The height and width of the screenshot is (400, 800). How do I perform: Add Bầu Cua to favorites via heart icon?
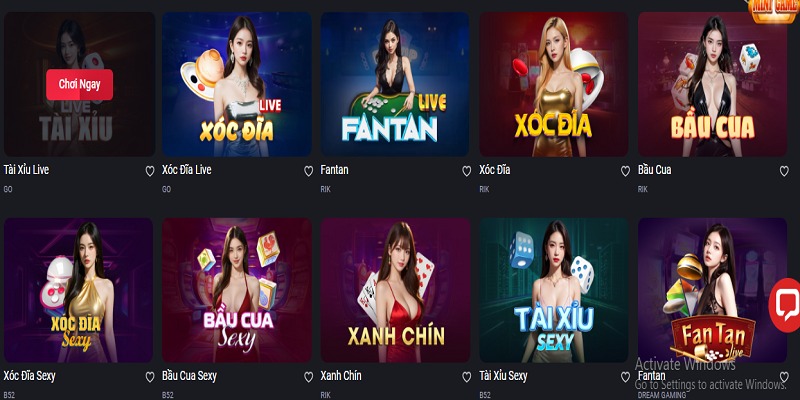coord(784,171)
